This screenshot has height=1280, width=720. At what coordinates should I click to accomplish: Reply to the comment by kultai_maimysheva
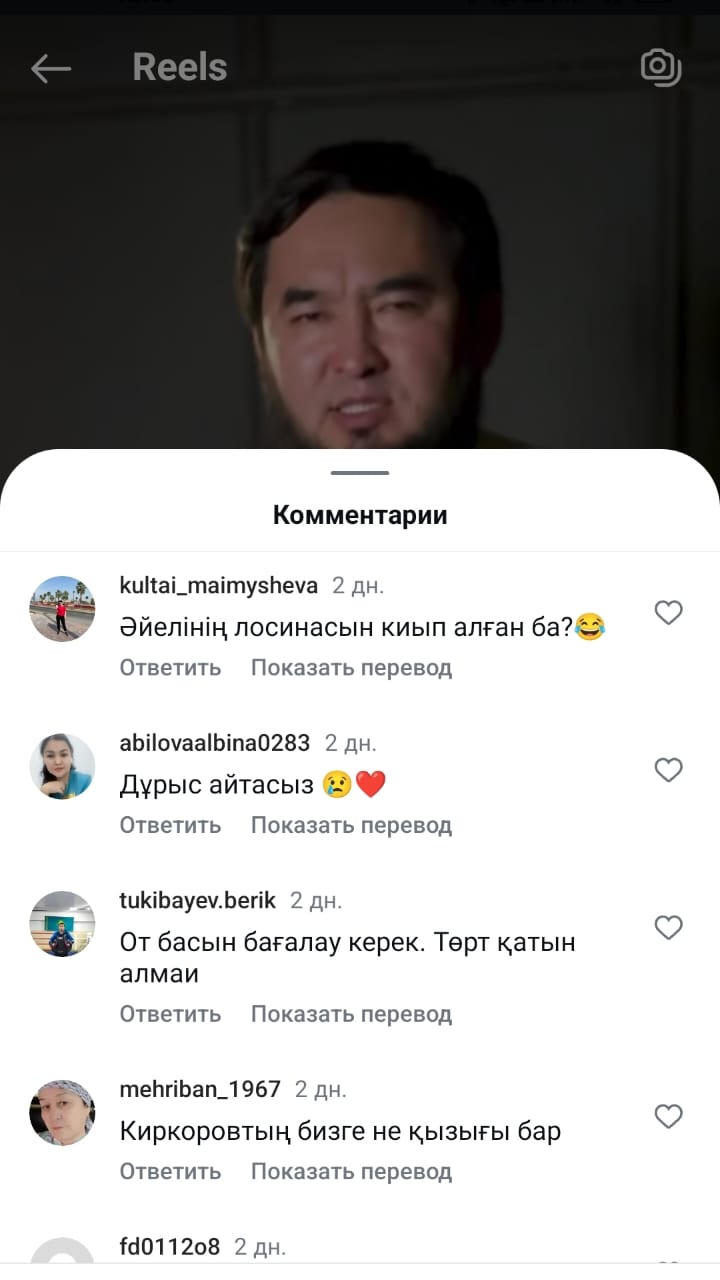pyautogui.click(x=170, y=668)
